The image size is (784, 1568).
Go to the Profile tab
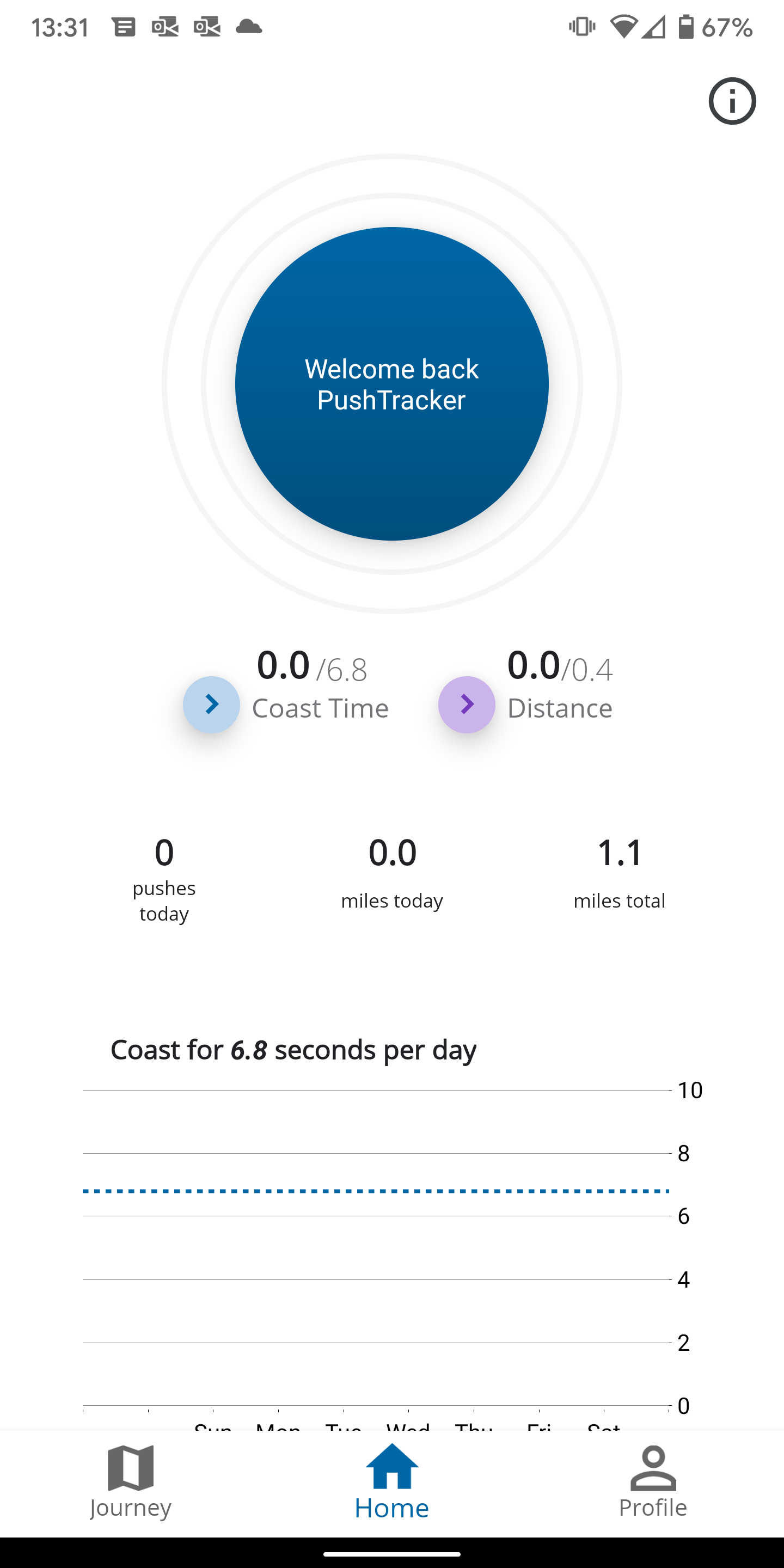(x=653, y=1483)
